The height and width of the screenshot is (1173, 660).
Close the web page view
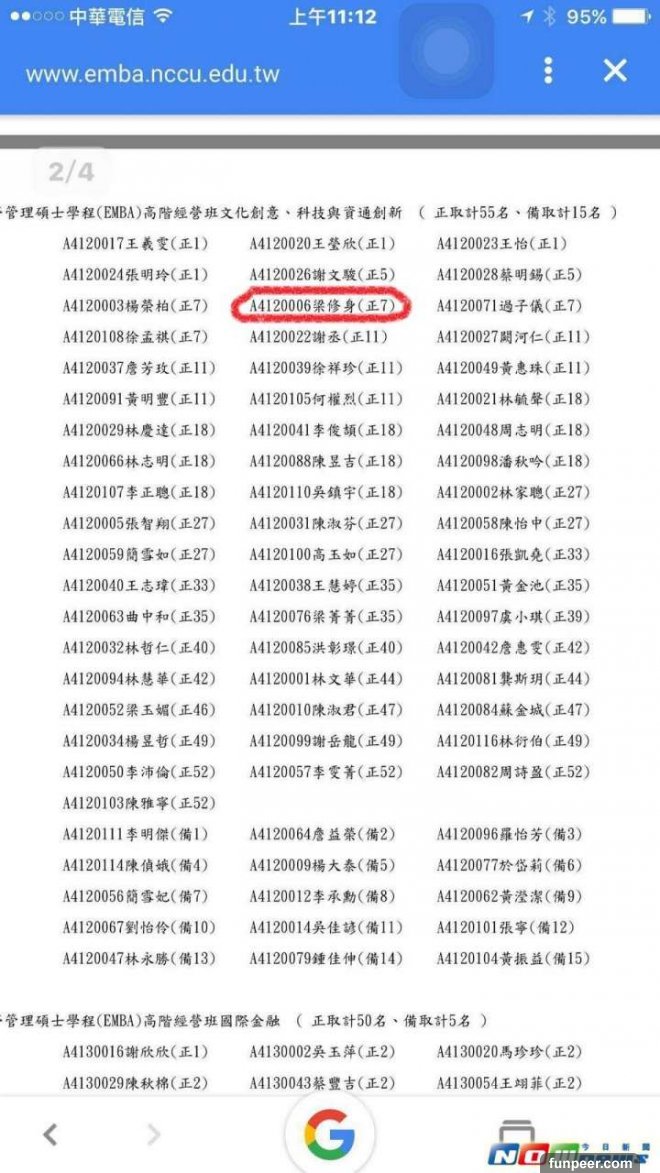coord(615,70)
